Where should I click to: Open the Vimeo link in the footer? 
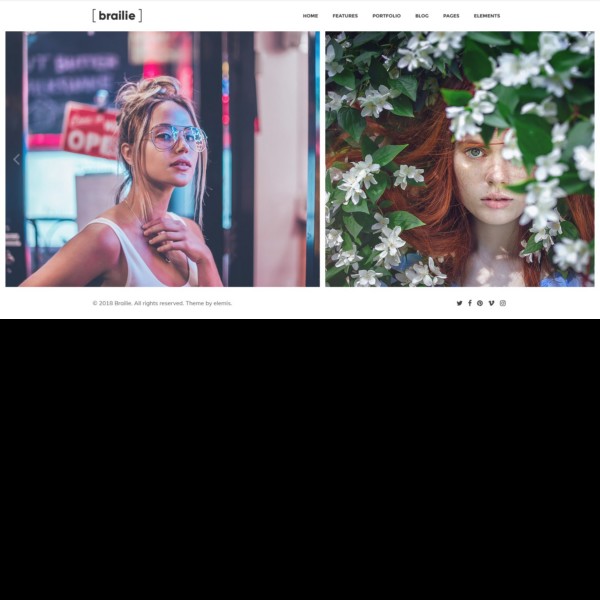click(491, 303)
